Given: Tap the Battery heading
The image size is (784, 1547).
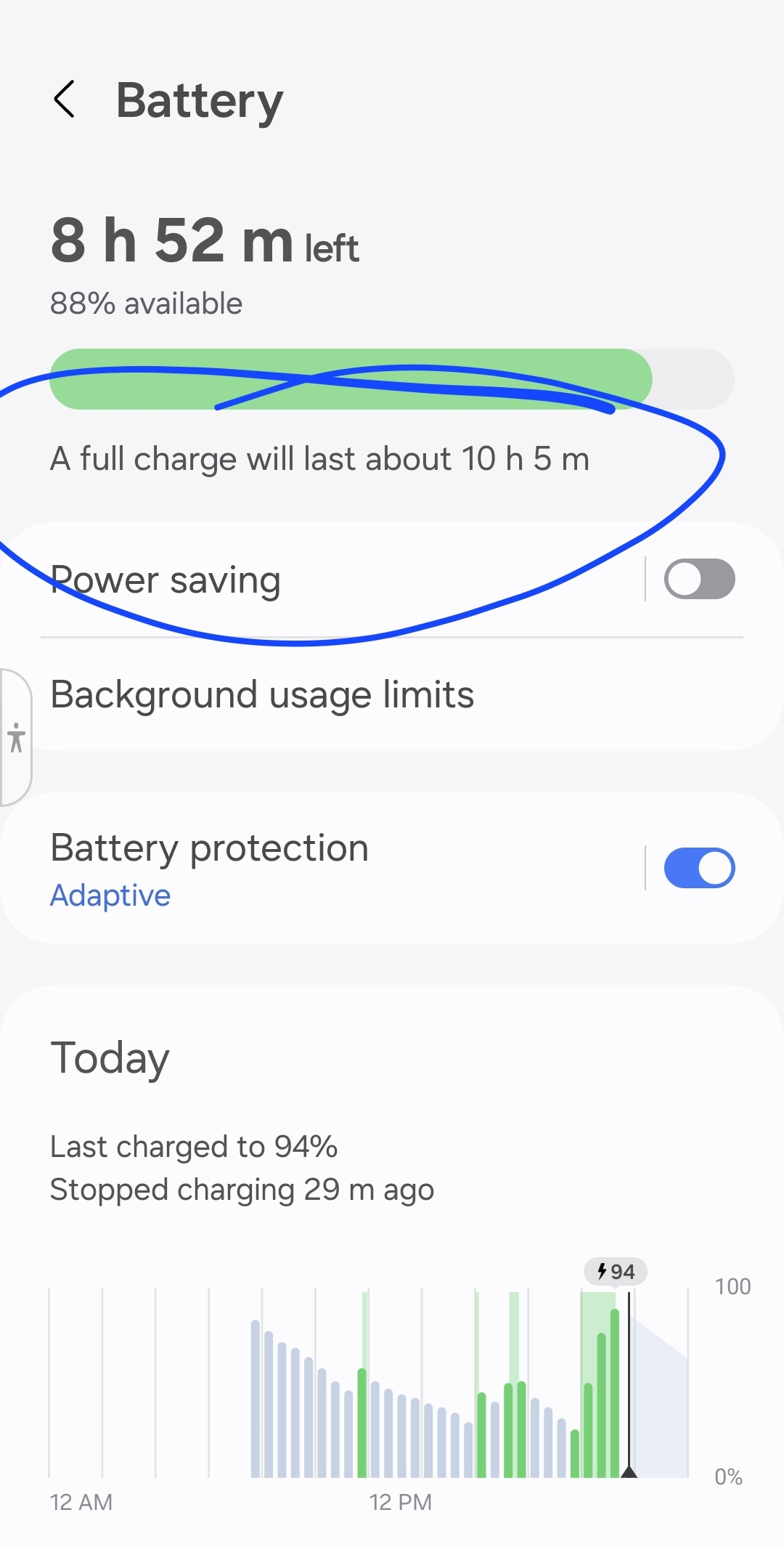Looking at the screenshot, I should click(200, 100).
